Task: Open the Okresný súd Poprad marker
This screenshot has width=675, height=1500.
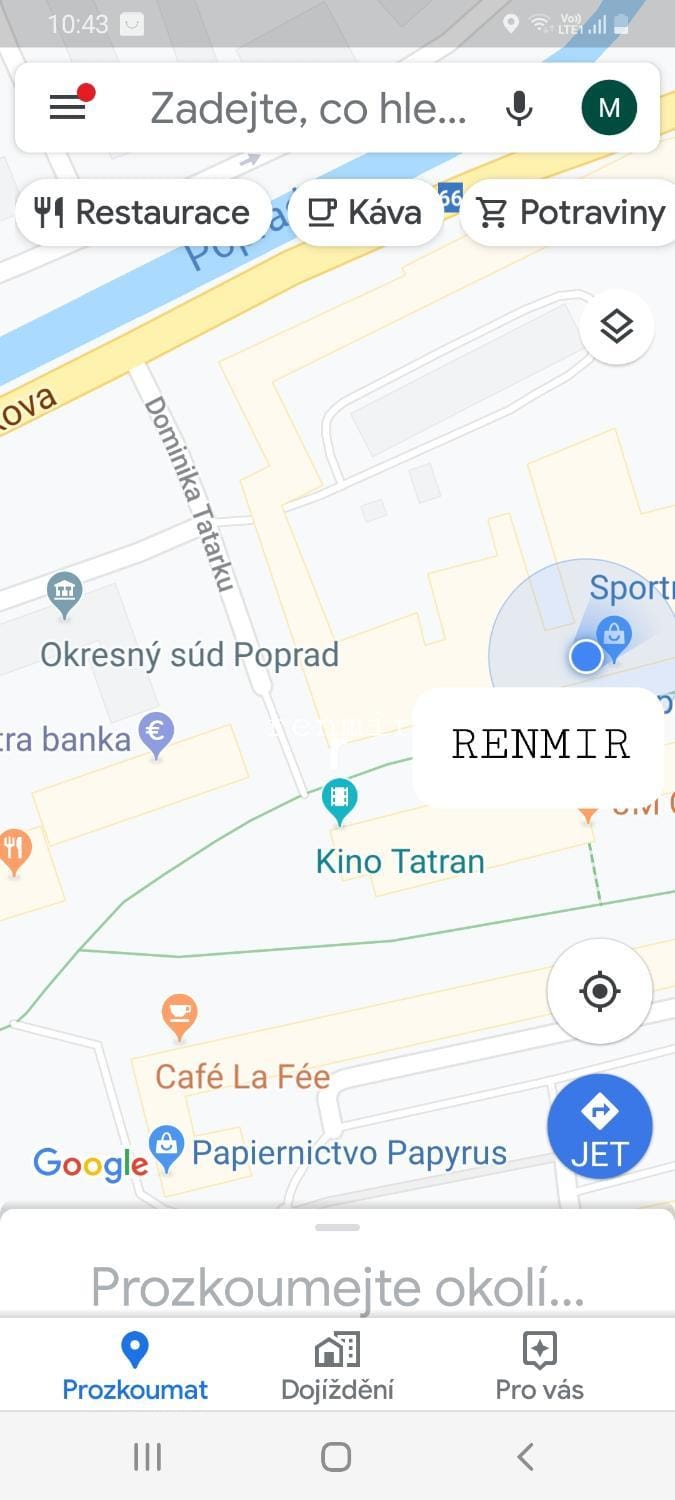Action: (64, 595)
